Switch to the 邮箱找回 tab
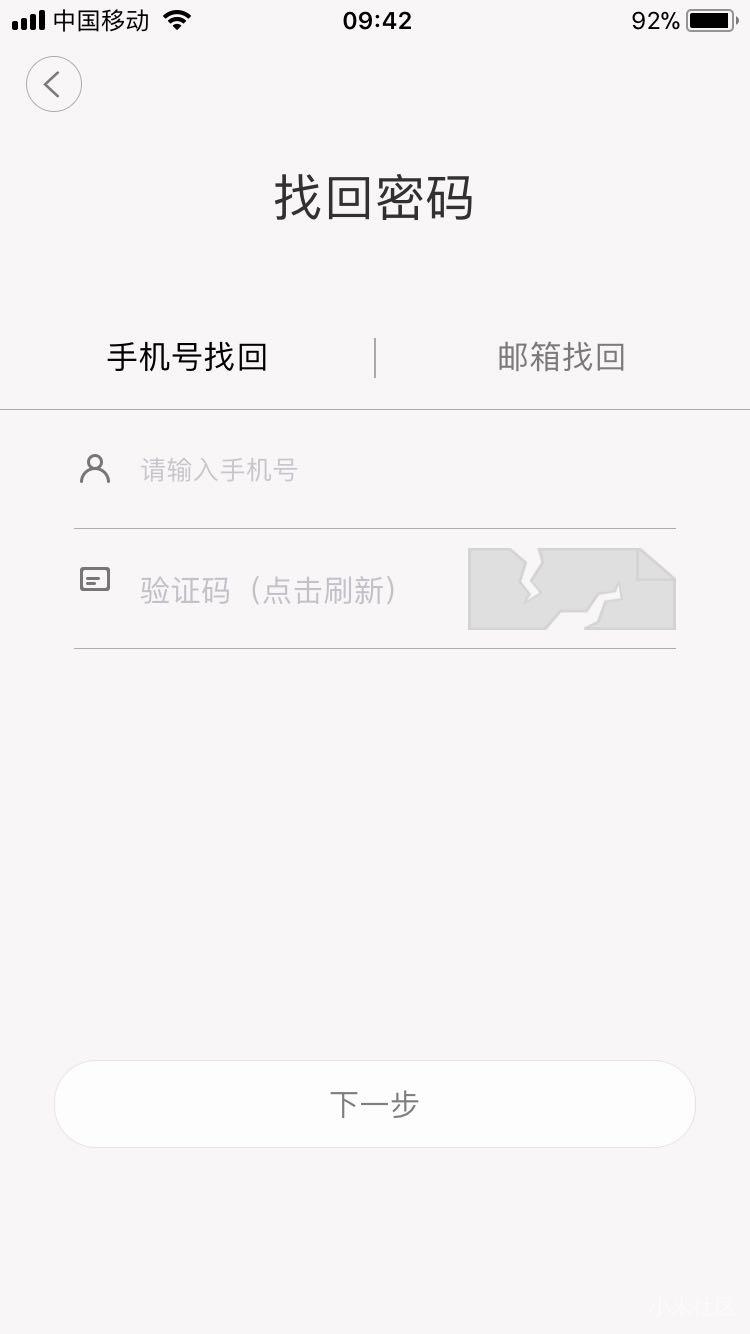This screenshot has height=1334, width=750. 562,356
